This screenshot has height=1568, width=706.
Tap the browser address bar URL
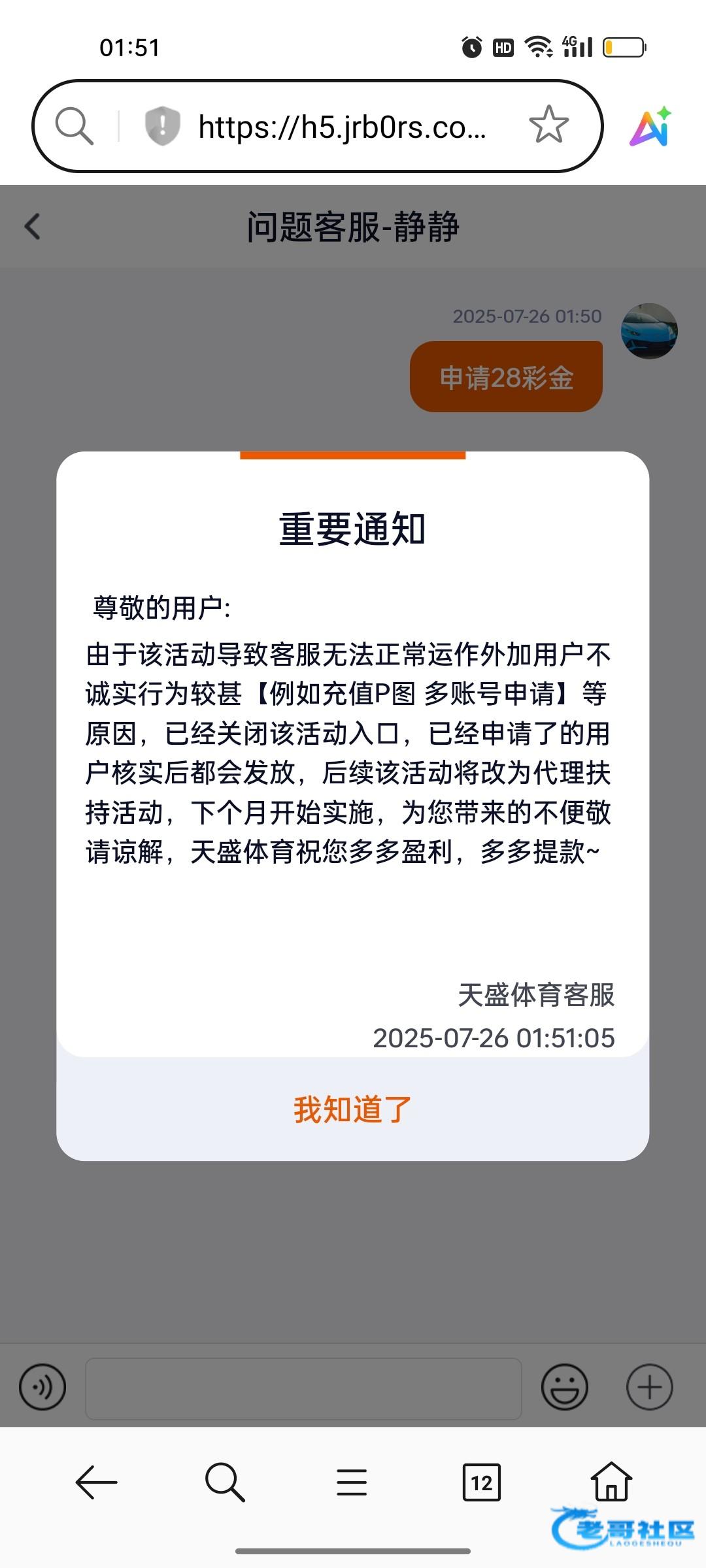pyautogui.click(x=341, y=127)
